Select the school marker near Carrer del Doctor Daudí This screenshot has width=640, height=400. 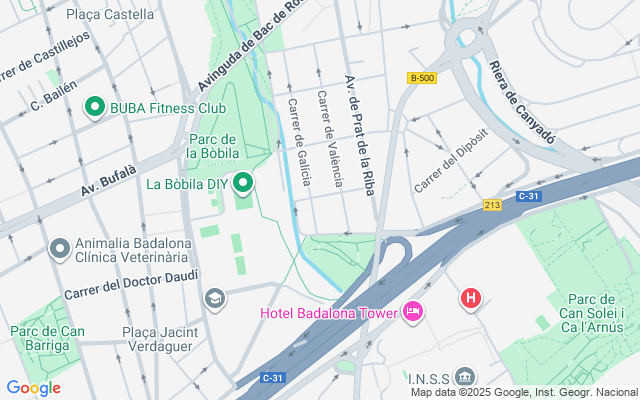coord(214,298)
